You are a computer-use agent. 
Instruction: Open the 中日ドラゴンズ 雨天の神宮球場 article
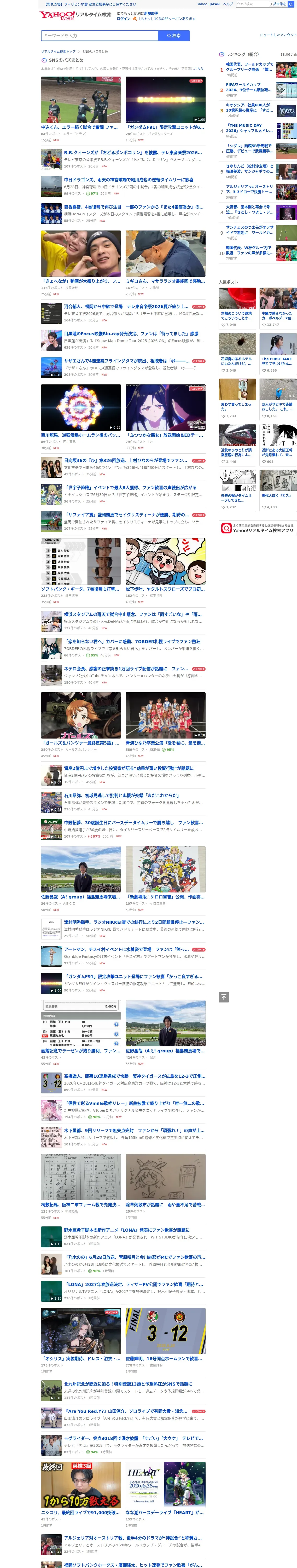[x=123, y=186]
